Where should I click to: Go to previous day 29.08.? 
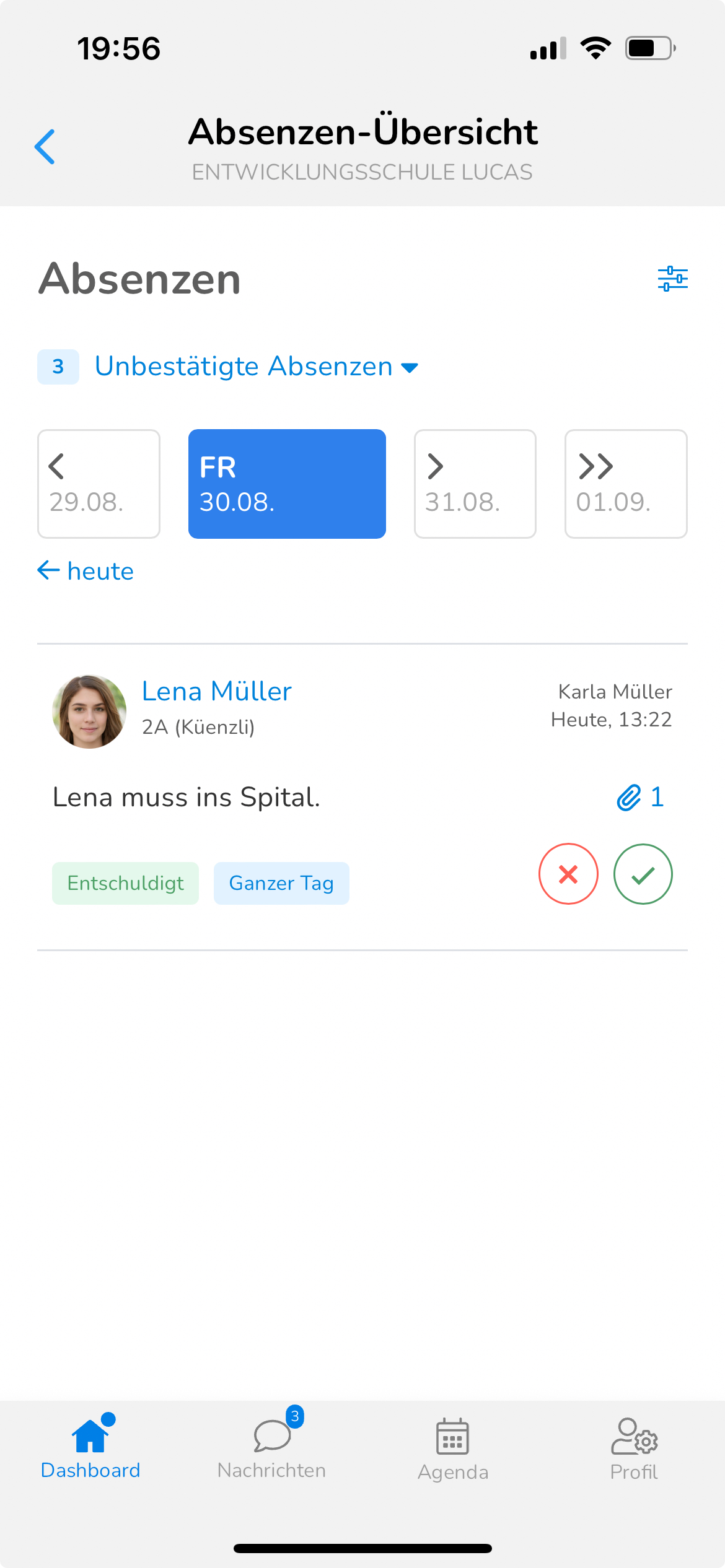pyautogui.click(x=99, y=484)
